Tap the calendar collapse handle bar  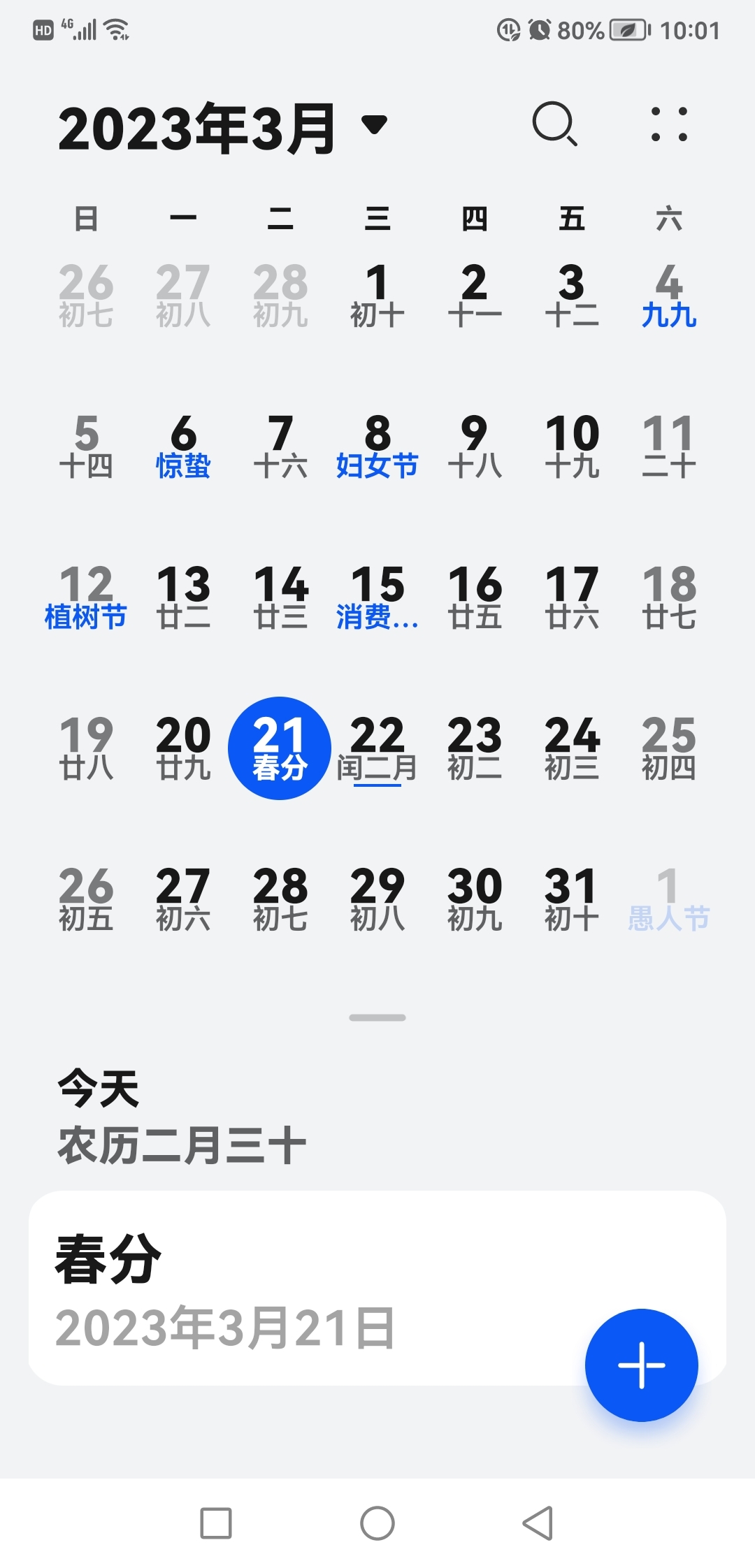point(377,1017)
